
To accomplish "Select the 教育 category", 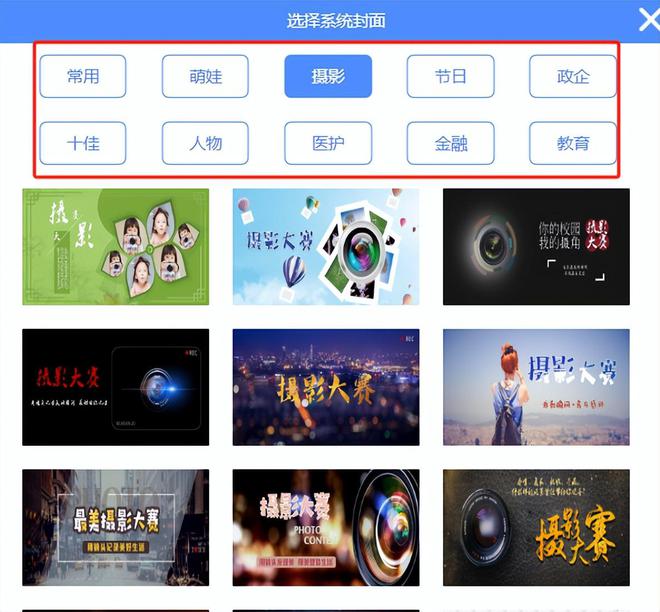I will coord(573,143).
